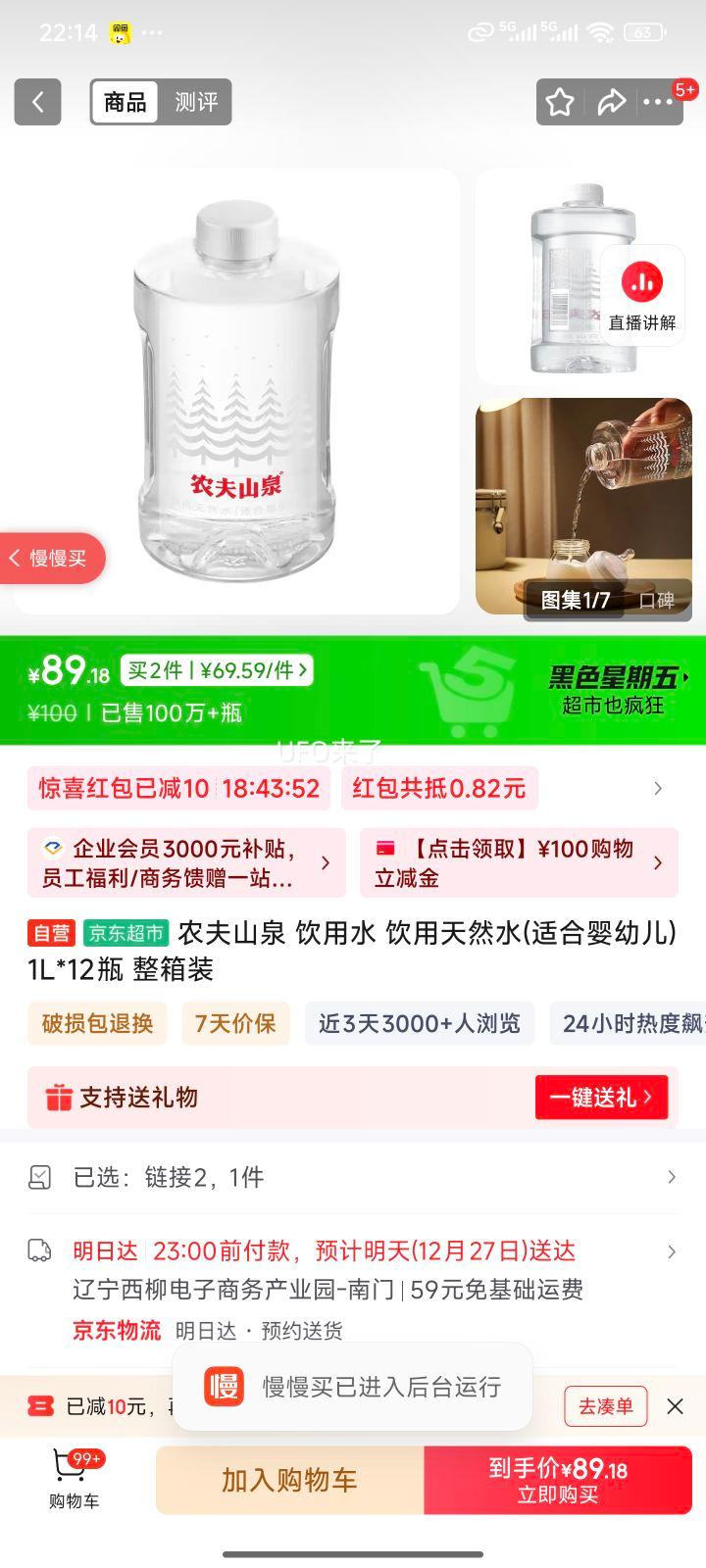Click the back arrow at top left
Image resolution: width=706 pixels, height=1568 pixels.
pos(36,101)
